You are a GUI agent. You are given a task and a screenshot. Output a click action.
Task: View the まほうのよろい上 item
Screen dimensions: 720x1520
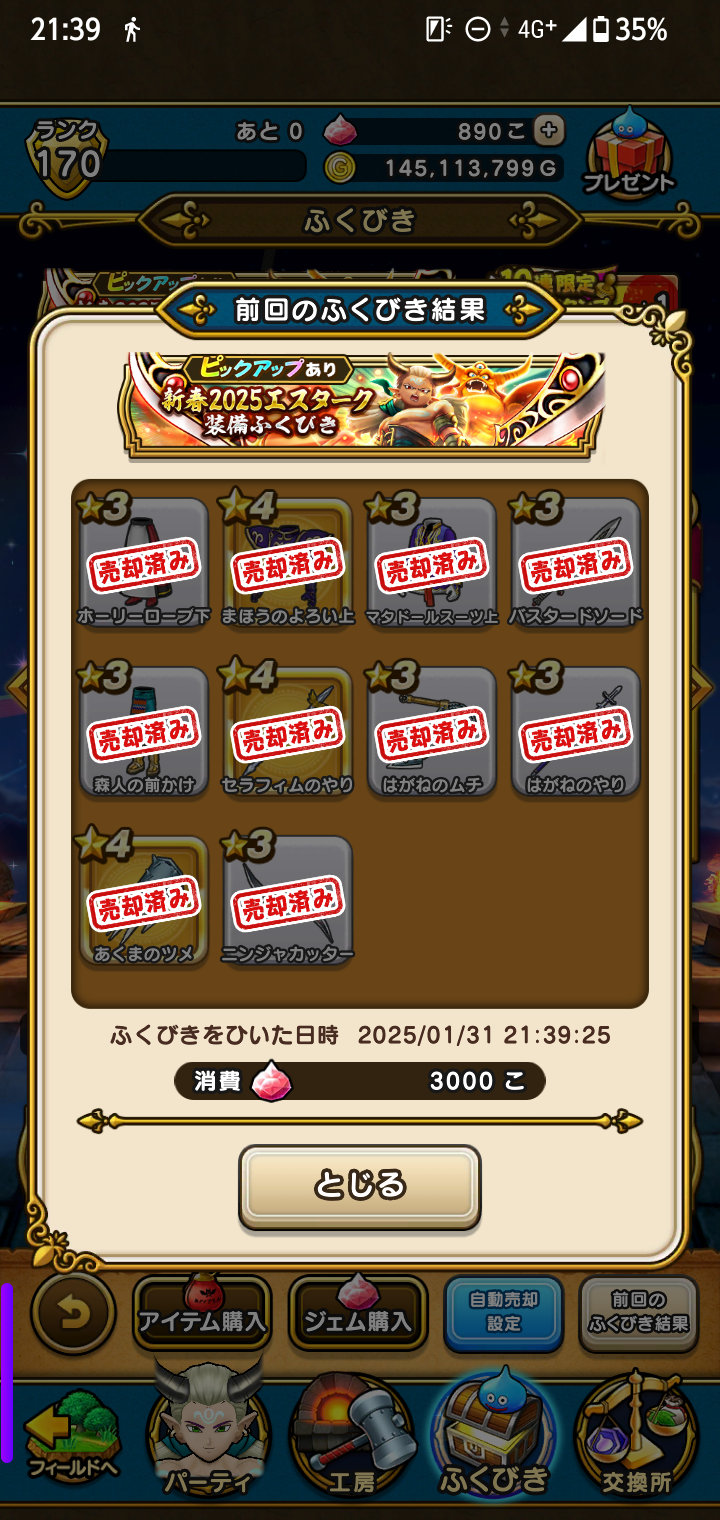coord(287,562)
